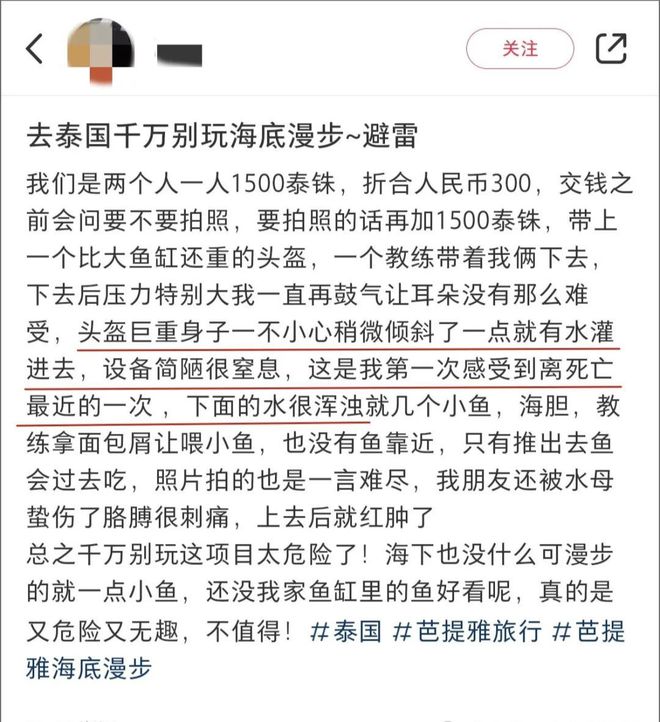Open the #芭提雅海底漫步 hashtag

[90, 668]
